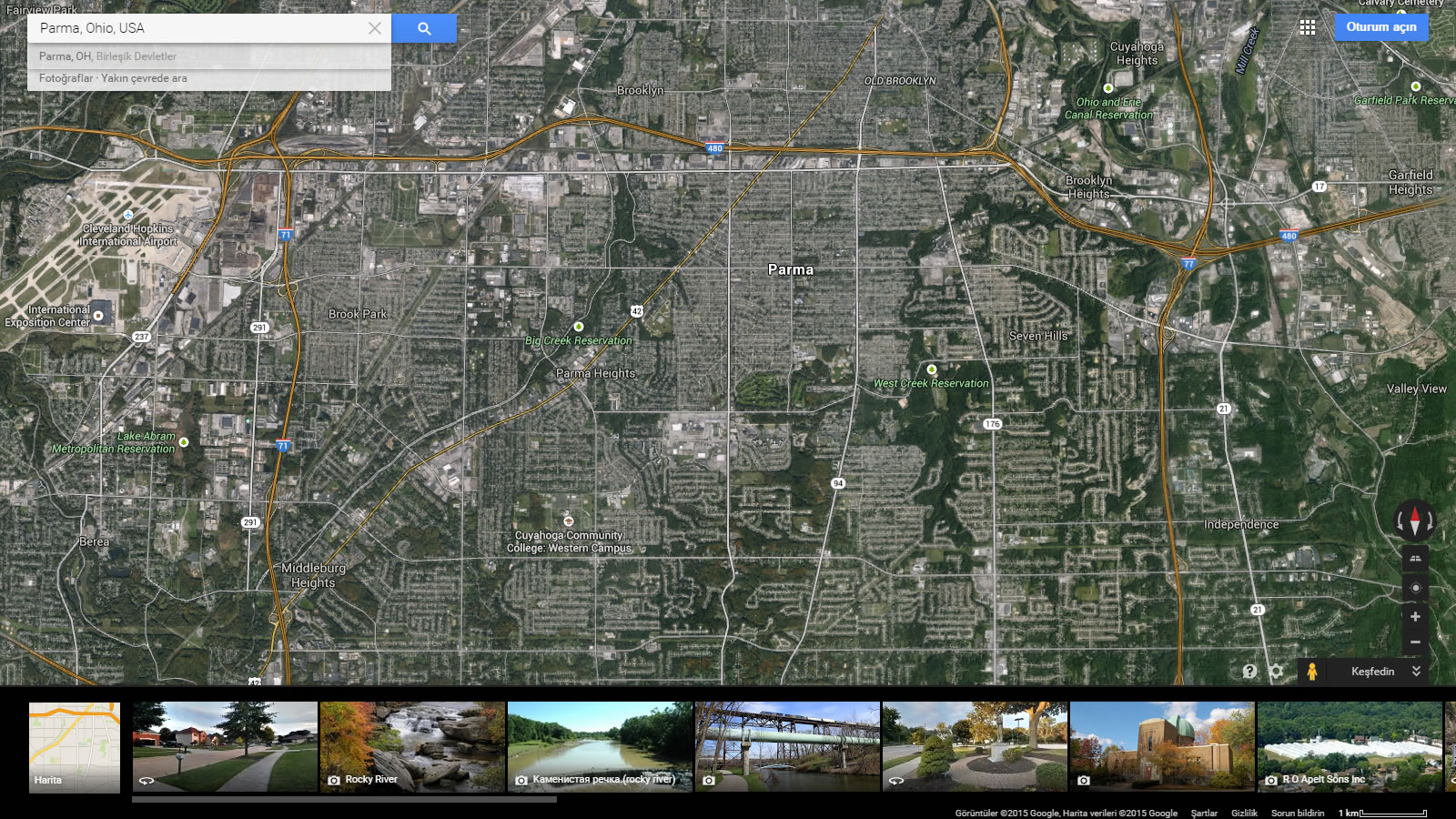This screenshot has width=1456, height=819.
Task: Open the Google apps grid
Action: click(1308, 27)
